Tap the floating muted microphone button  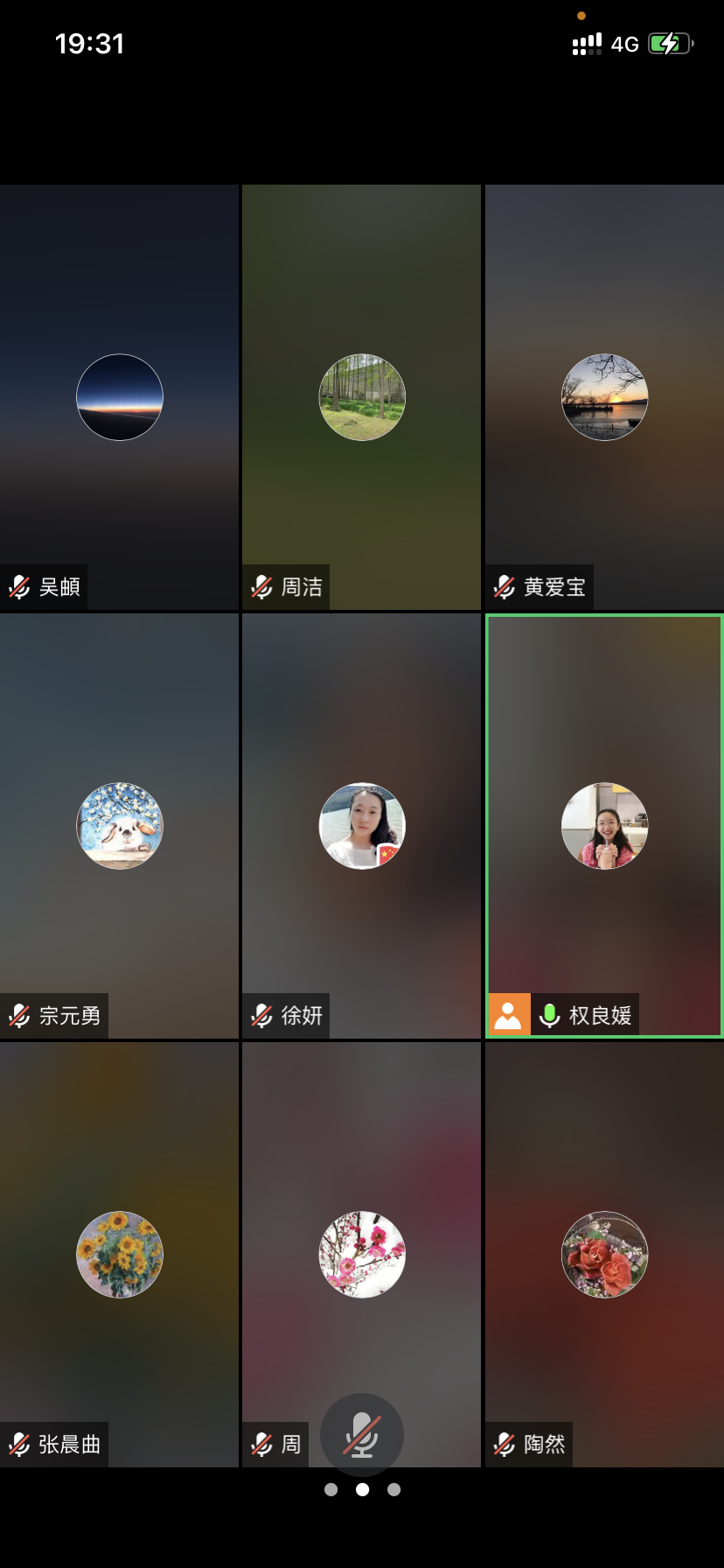pyautogui.click(x=362, y=1435)
